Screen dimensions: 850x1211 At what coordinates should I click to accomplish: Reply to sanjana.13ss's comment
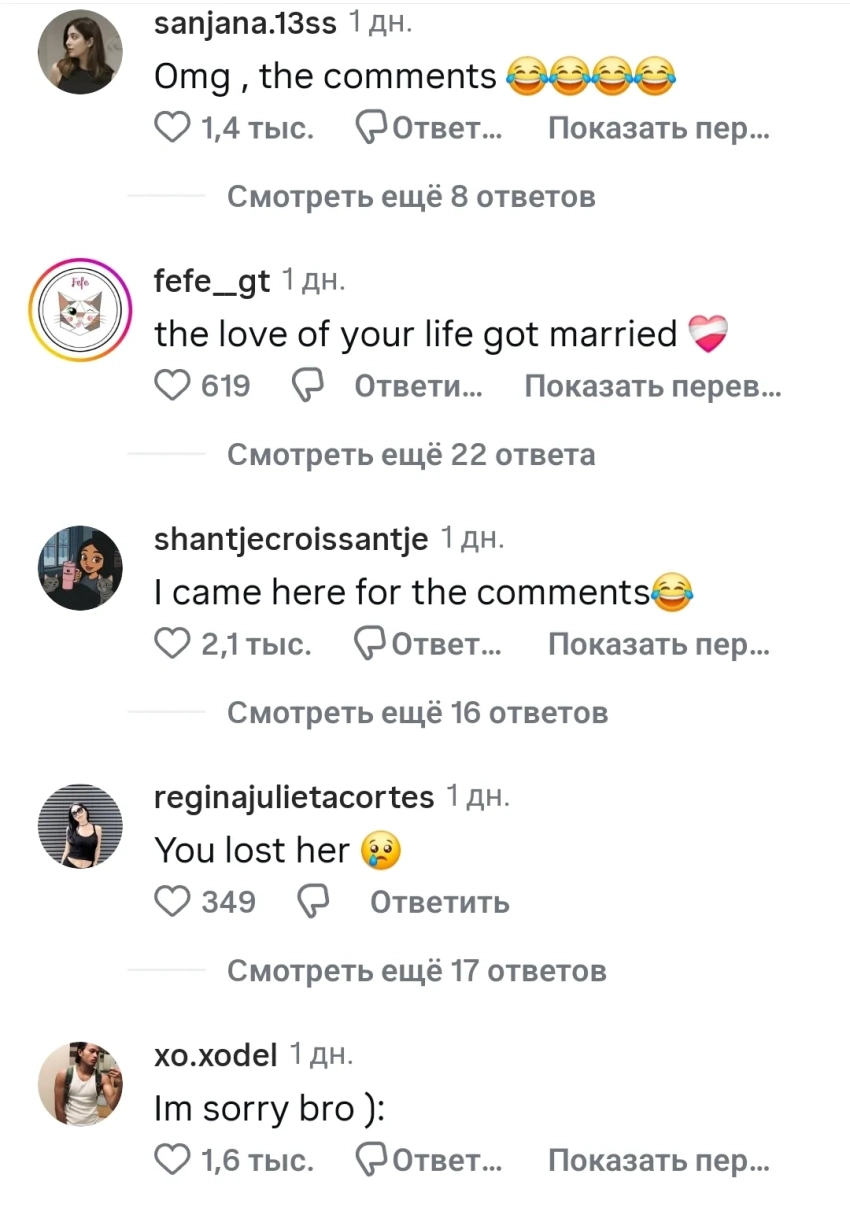(x=430, y=128)
